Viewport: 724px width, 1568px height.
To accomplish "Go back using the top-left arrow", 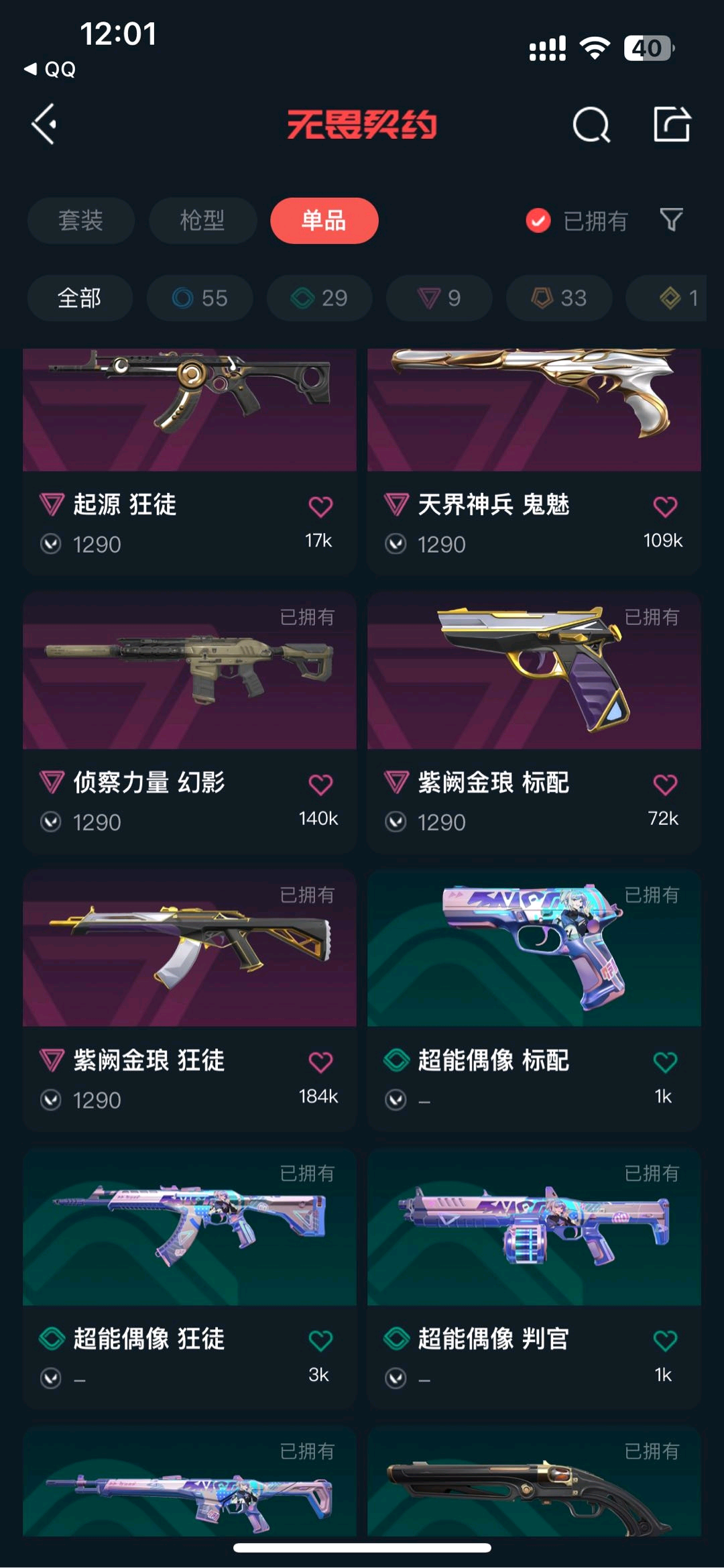I will pyautogui.click(x=44, y=124).
